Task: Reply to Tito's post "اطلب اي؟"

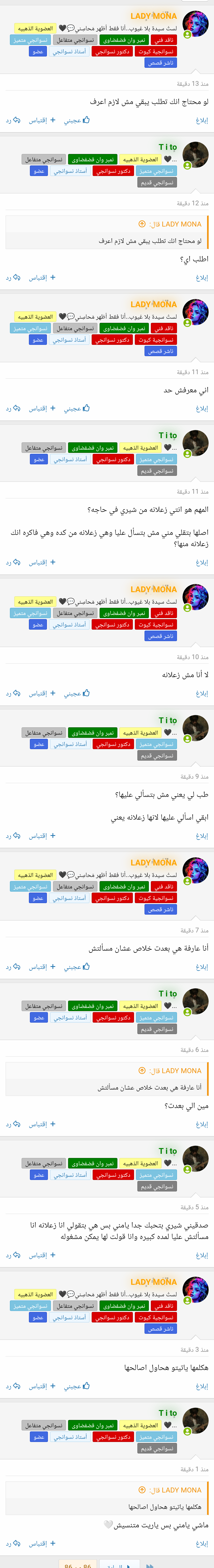Action: click(x=13, y=278)
